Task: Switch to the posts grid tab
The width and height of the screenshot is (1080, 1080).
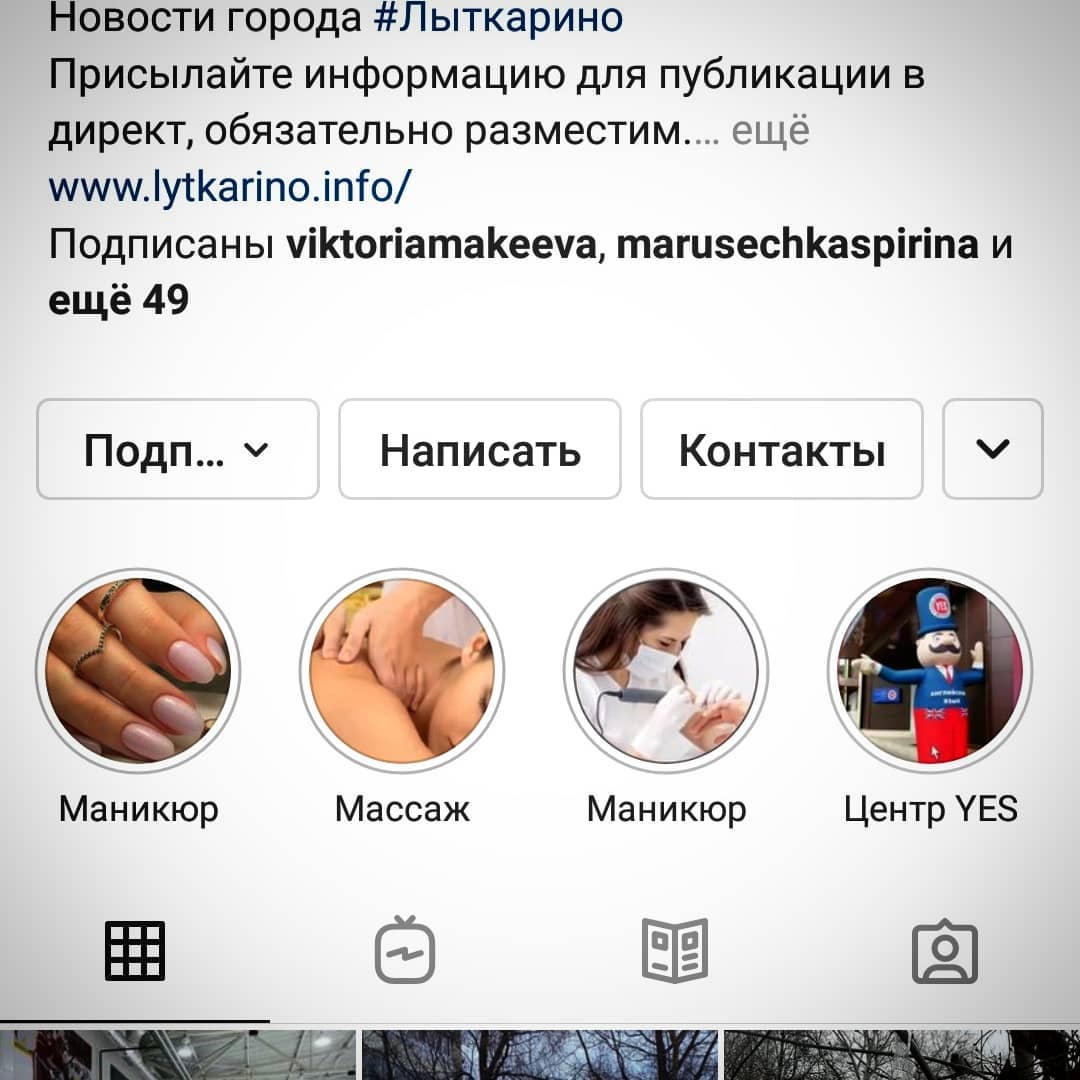Action: tap(135, 950)
